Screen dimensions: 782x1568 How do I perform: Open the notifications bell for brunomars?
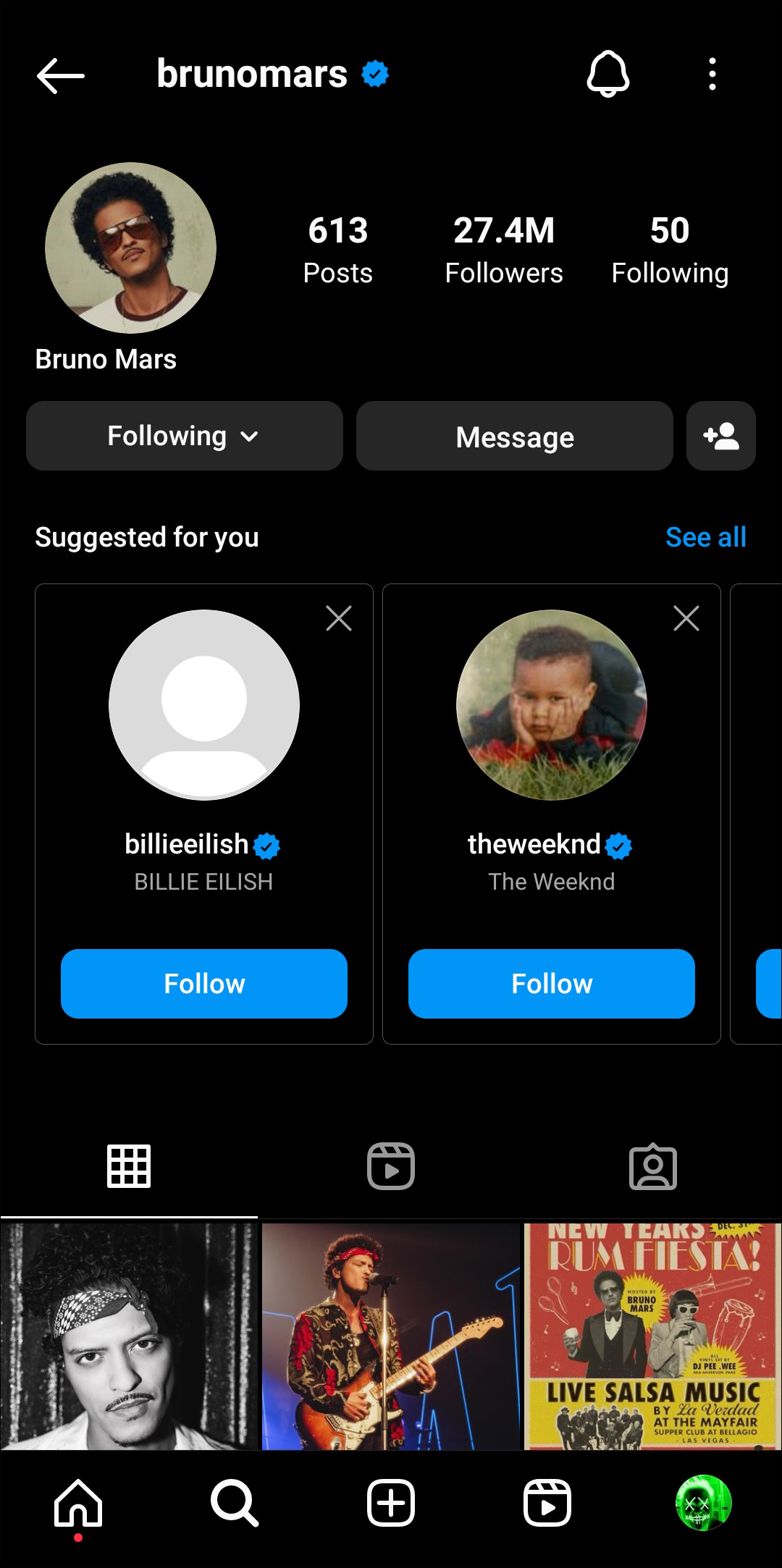607,74
